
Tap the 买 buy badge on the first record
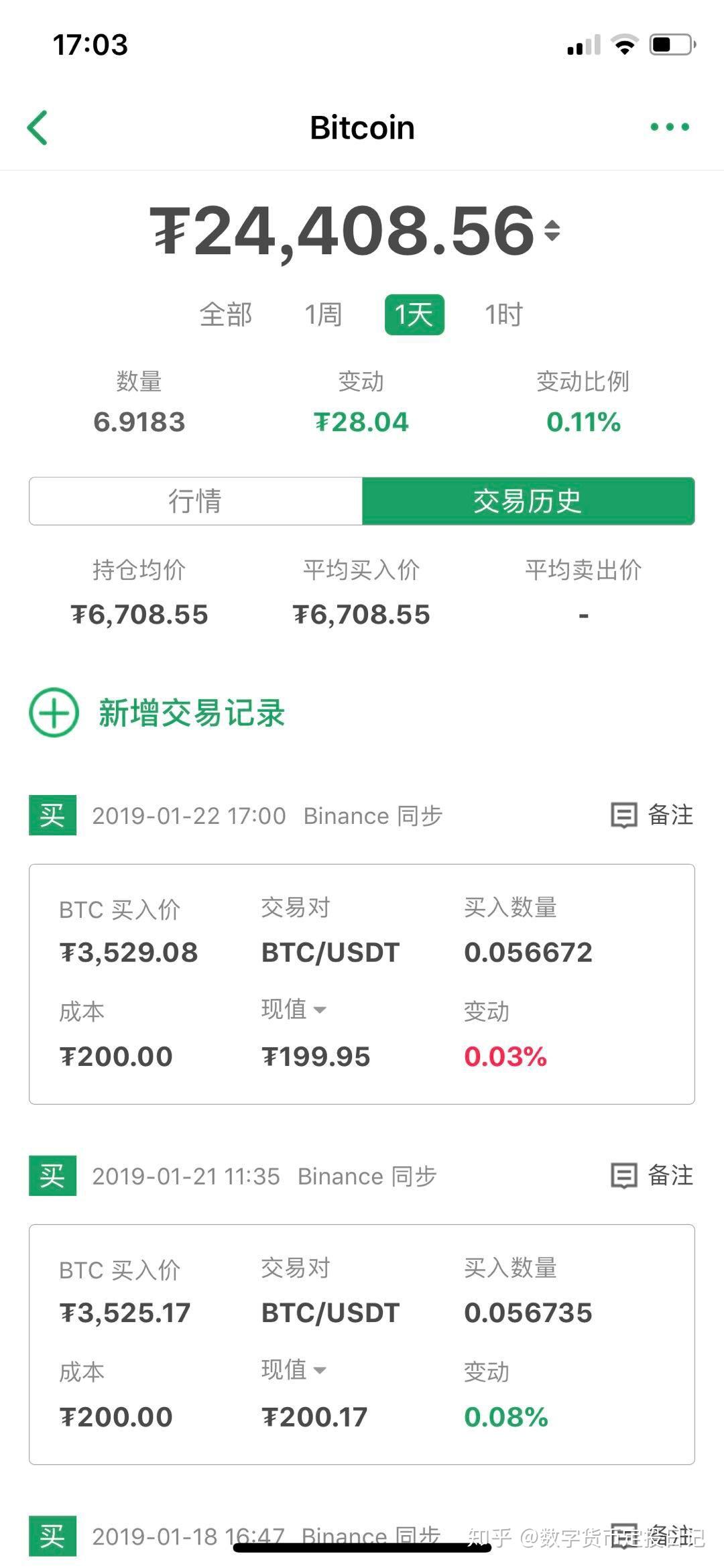tap(51, 815)
